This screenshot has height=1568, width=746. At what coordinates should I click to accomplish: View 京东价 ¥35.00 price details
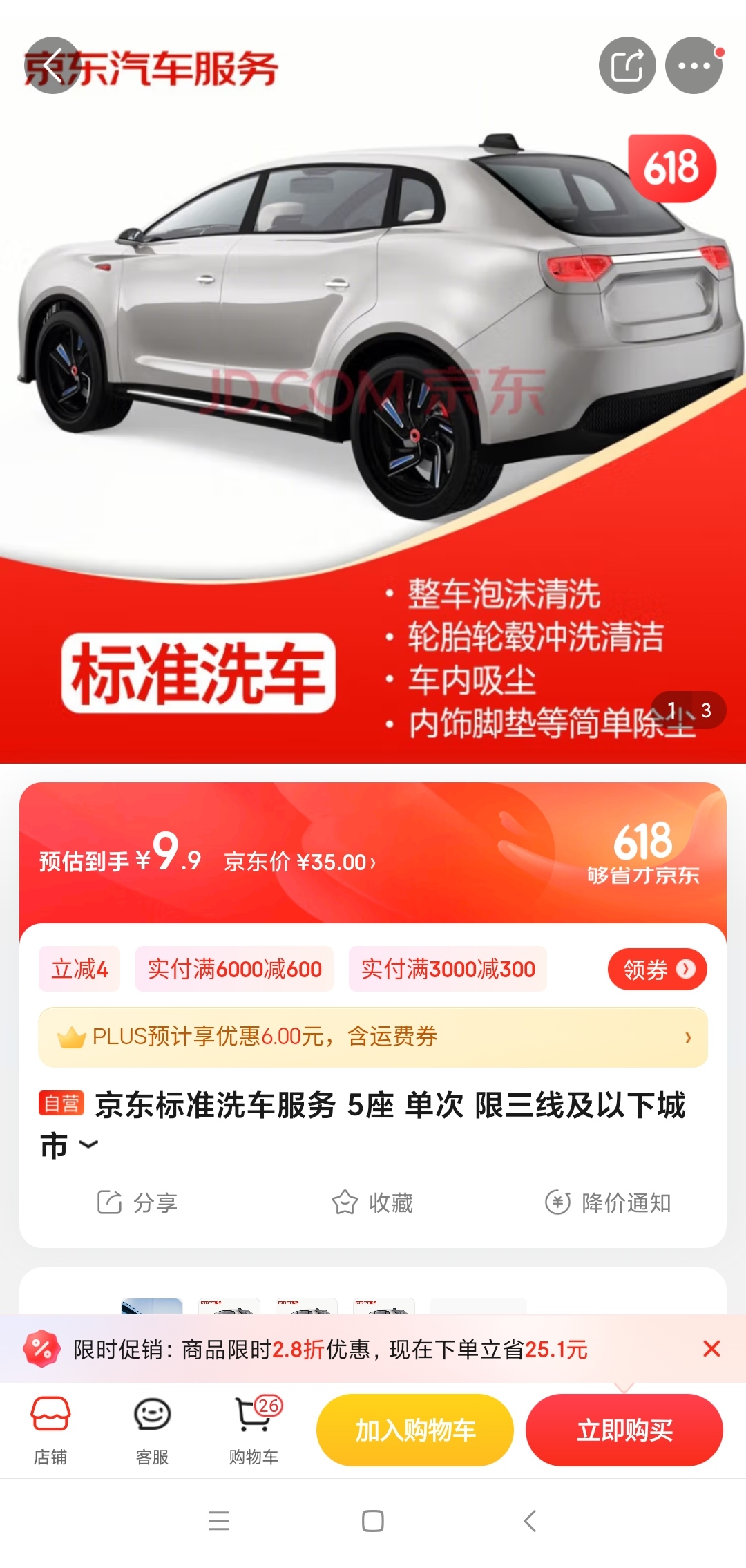pos(300,862)
